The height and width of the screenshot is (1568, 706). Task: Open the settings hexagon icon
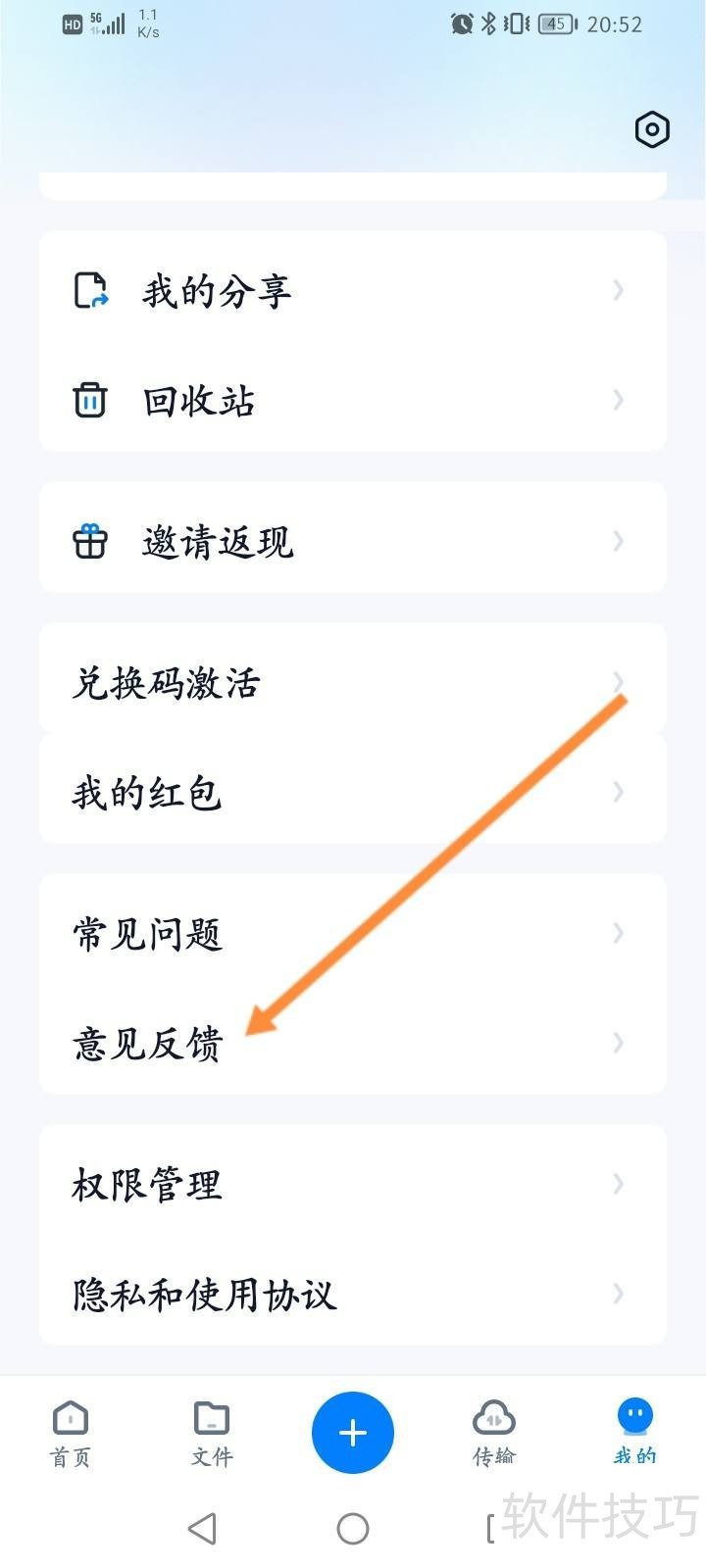[652, 129]
